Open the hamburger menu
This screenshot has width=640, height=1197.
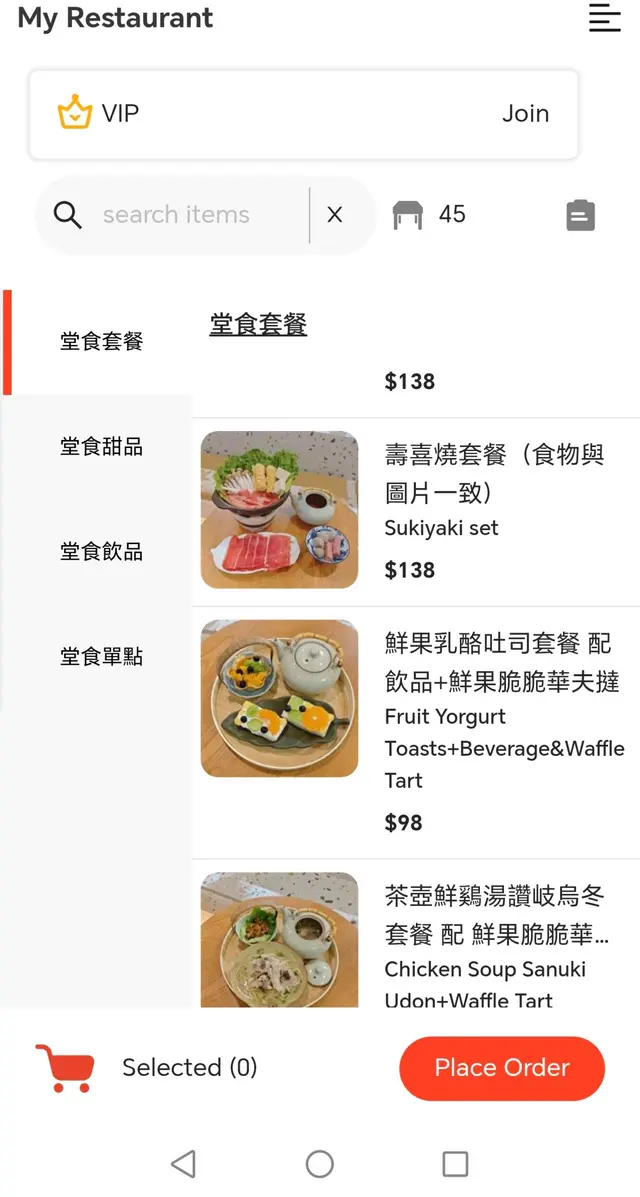coord(604,18)
